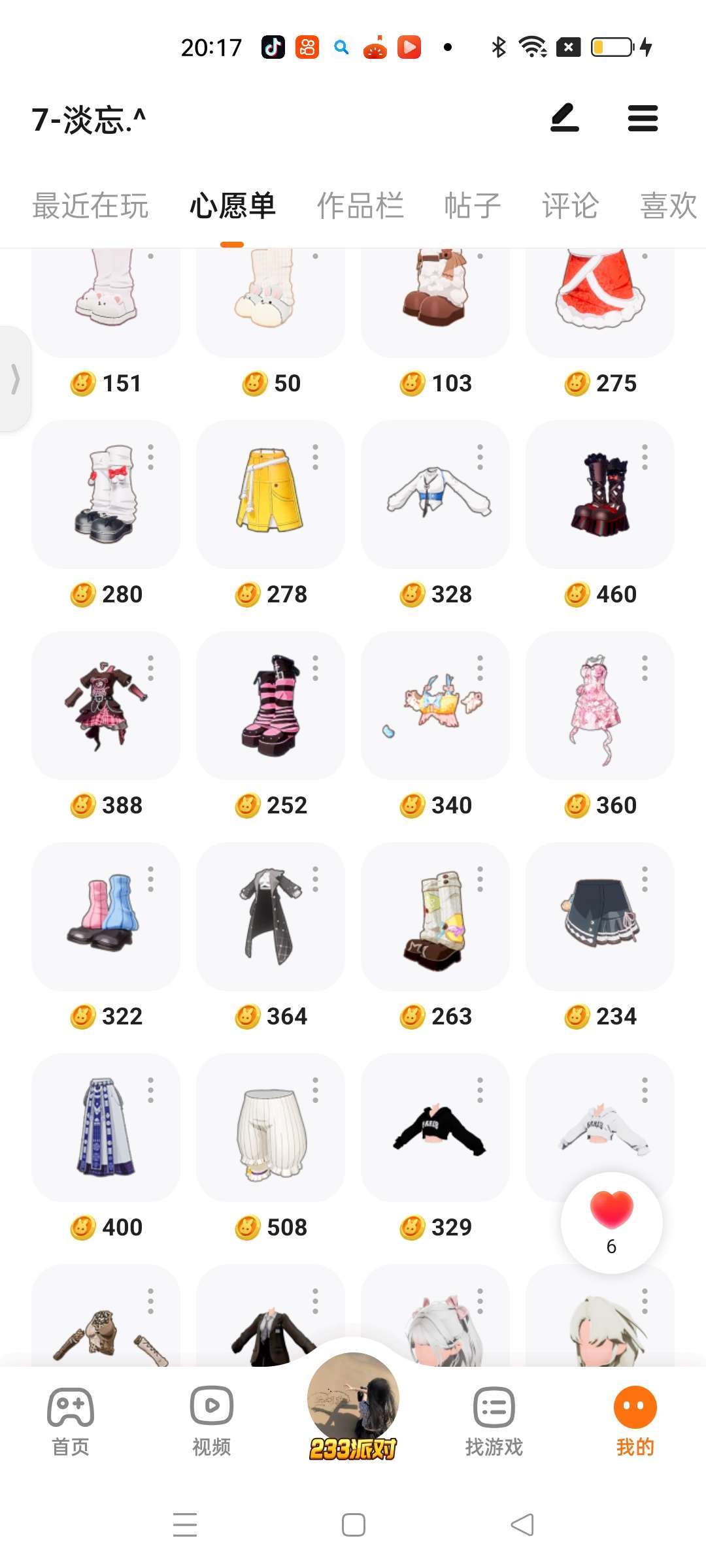Viewport: 706px width, 1568px height.
Task: Tap the floating red heart button
Action: pyautogui.click(x=611, y=1222)
